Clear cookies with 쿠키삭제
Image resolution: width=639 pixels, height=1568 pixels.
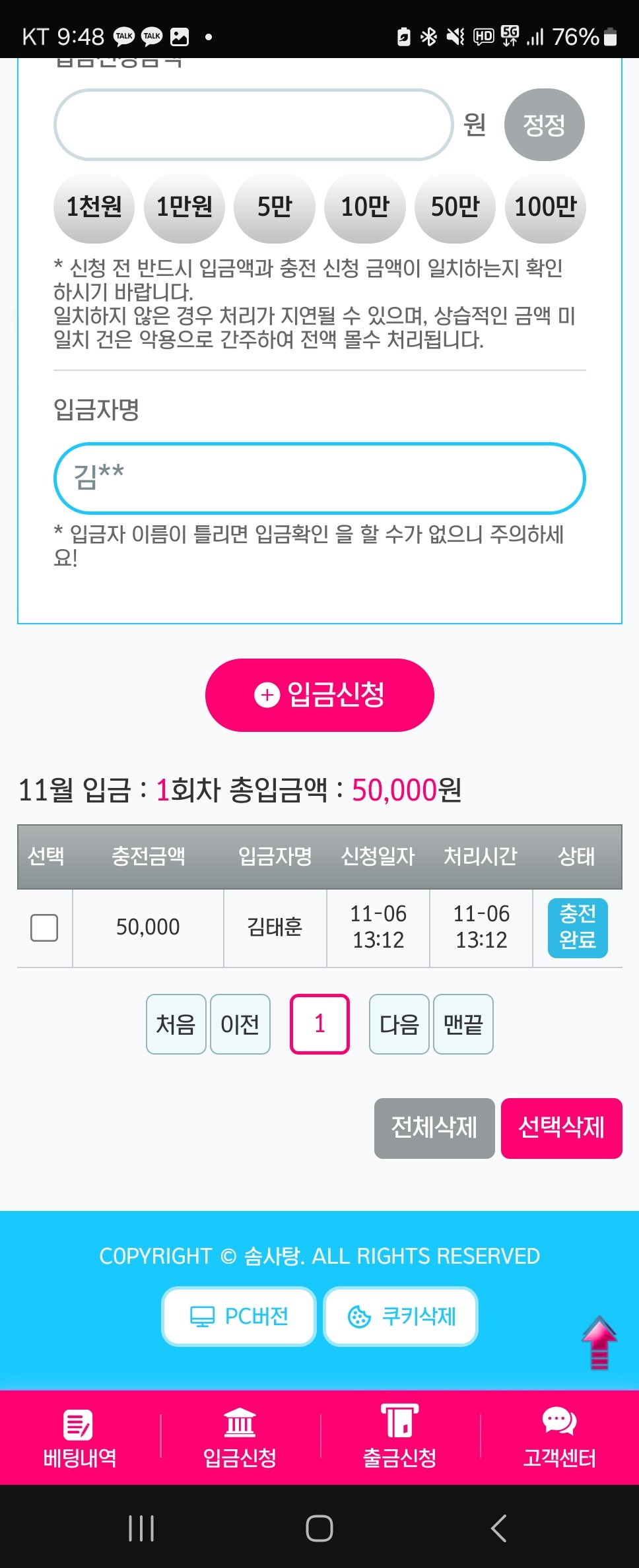tap(401, 1317)
